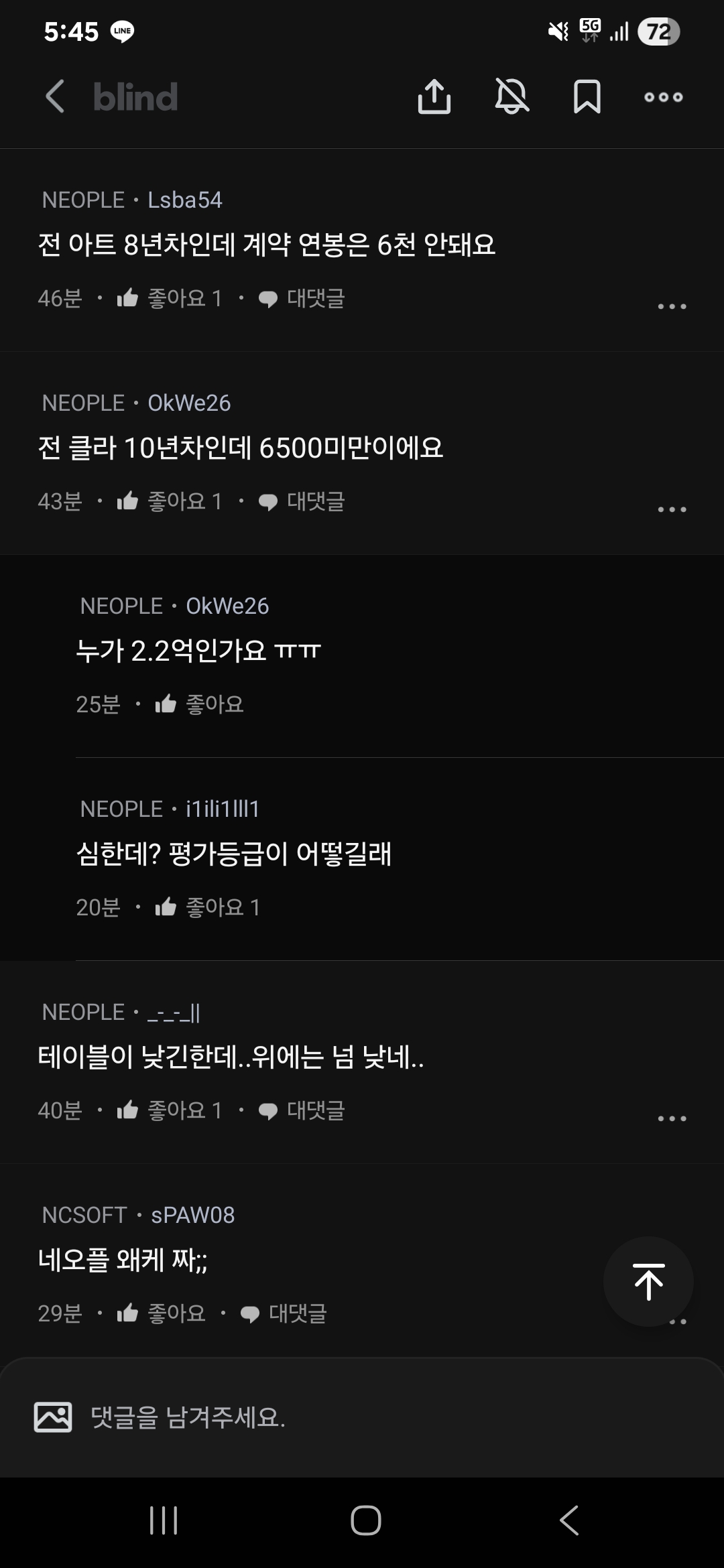Like i1ili1lll1's reply

207,907
